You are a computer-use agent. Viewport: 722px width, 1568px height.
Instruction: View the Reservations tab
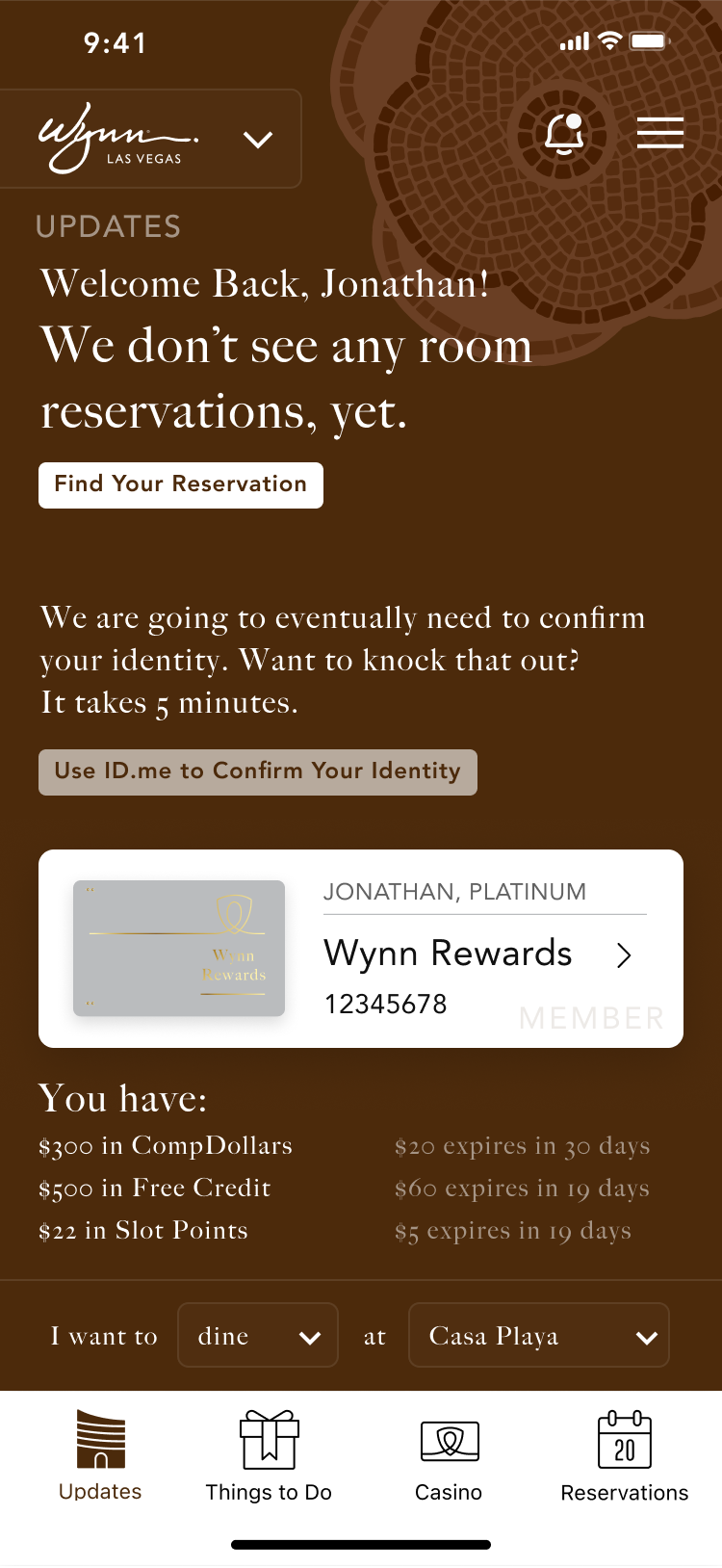(x=625, y=1455)
